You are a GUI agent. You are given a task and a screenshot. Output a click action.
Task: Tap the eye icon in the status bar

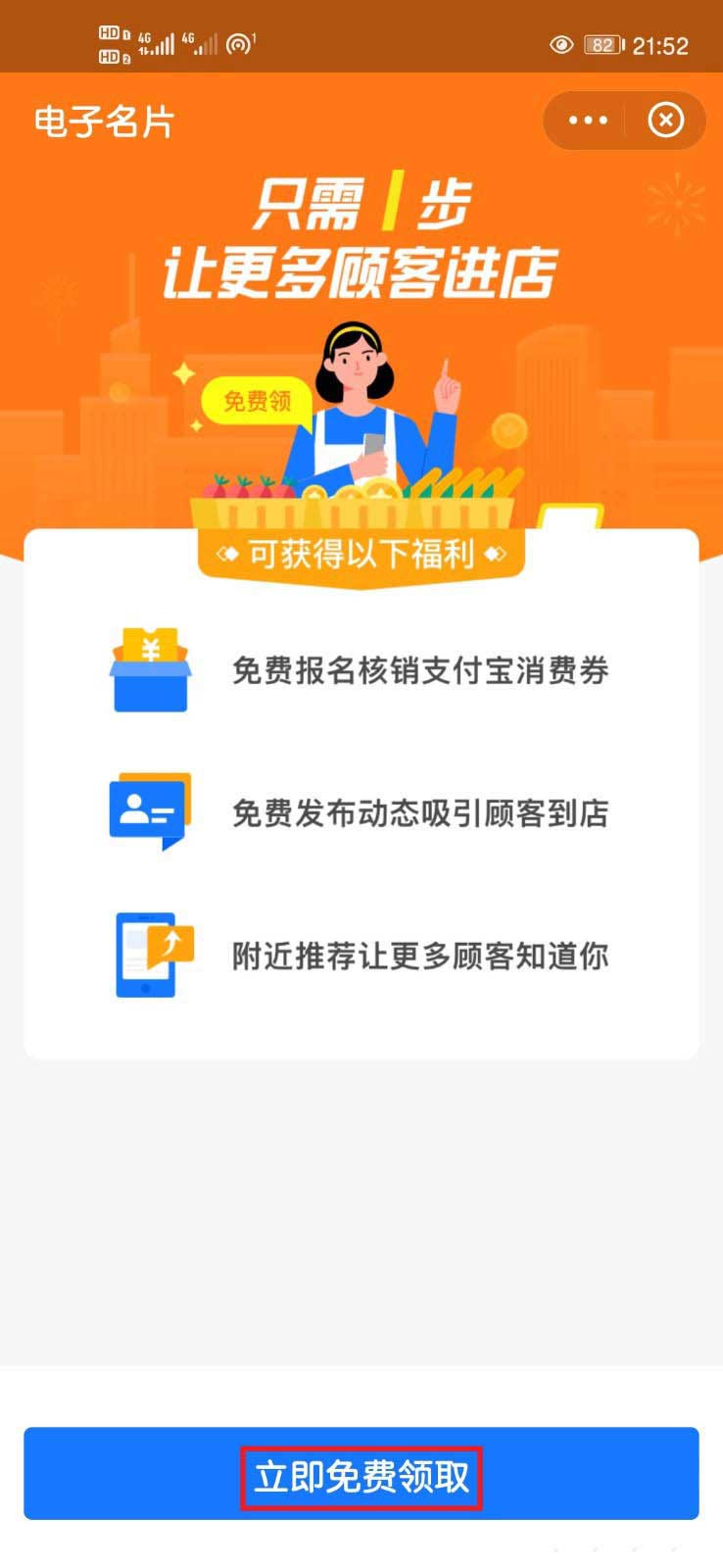tap(560, 44)
